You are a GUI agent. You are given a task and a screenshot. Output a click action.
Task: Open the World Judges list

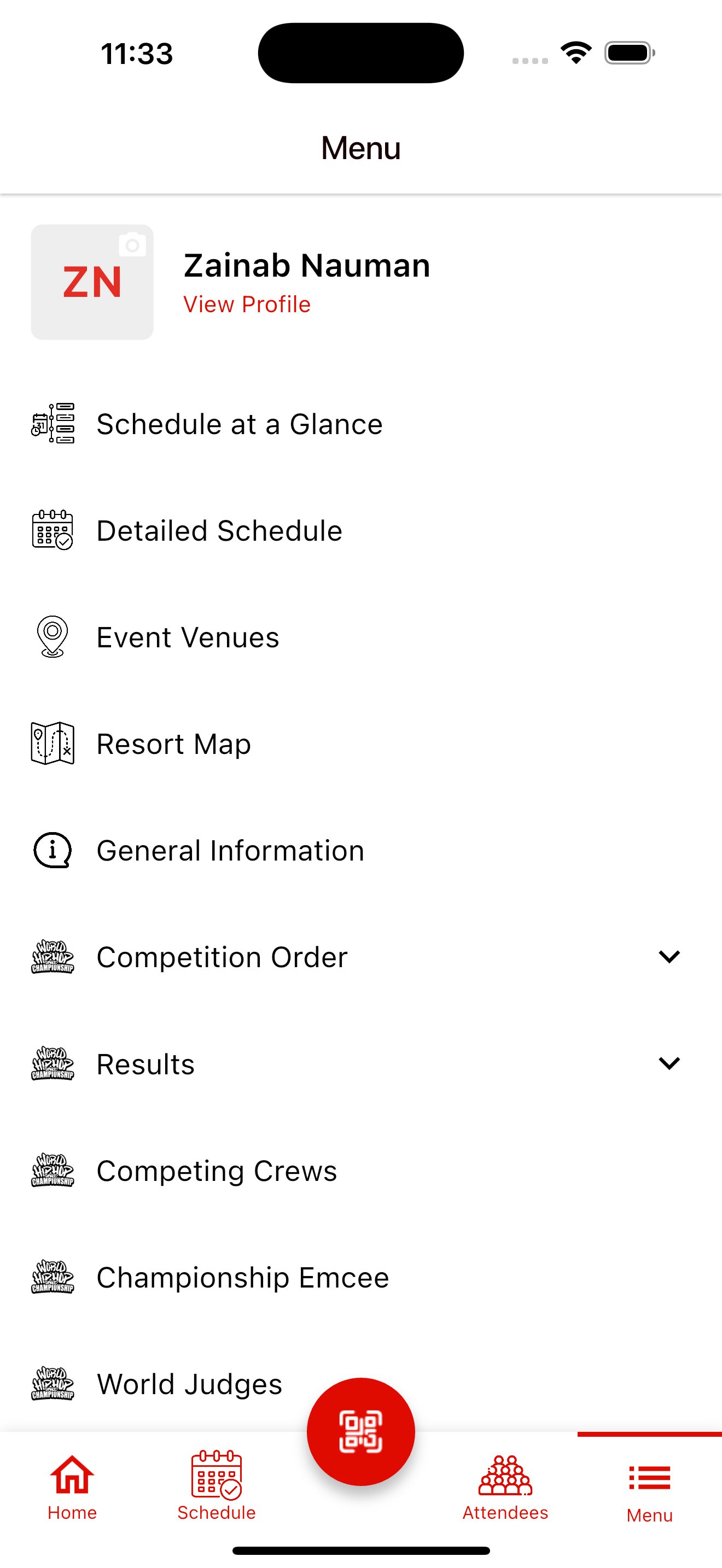click(x=189, y=1384)
